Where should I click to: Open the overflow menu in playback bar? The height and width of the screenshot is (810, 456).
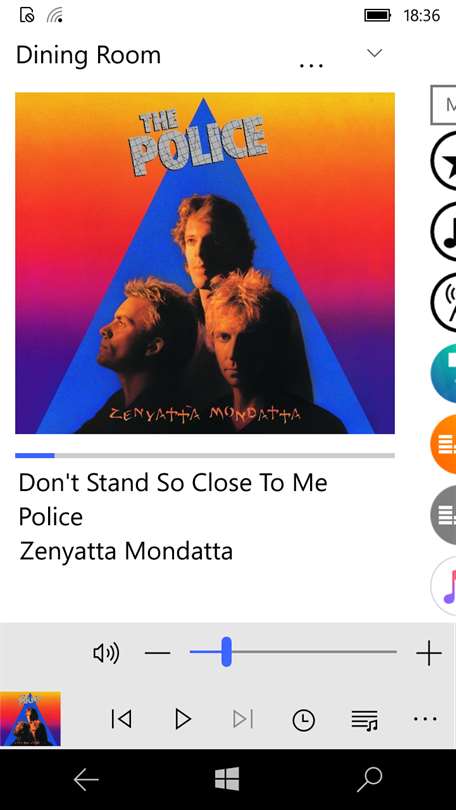[425, 719]
